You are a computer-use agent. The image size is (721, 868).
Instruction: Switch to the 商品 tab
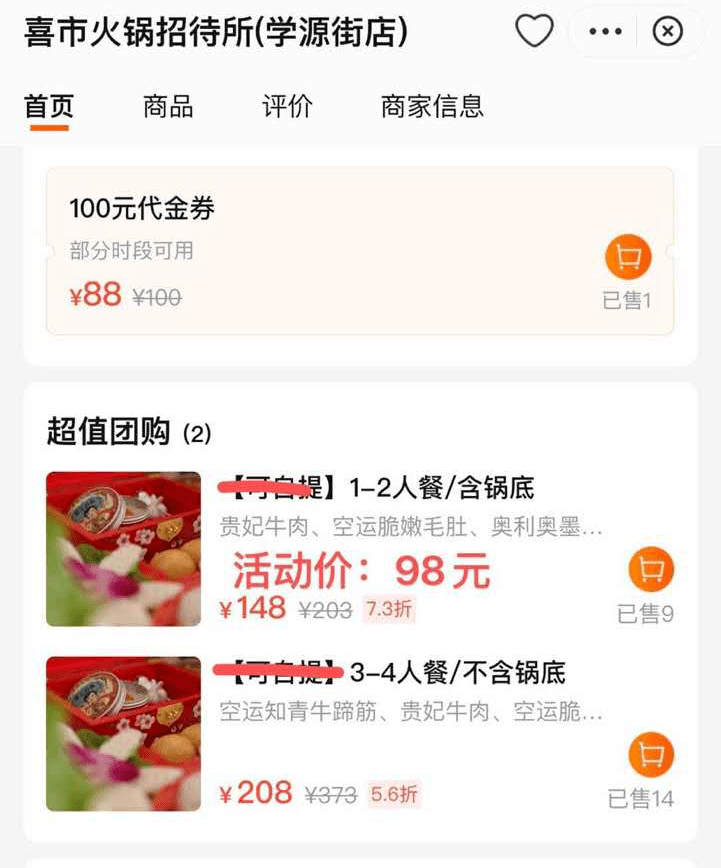(x=168, y=104)
